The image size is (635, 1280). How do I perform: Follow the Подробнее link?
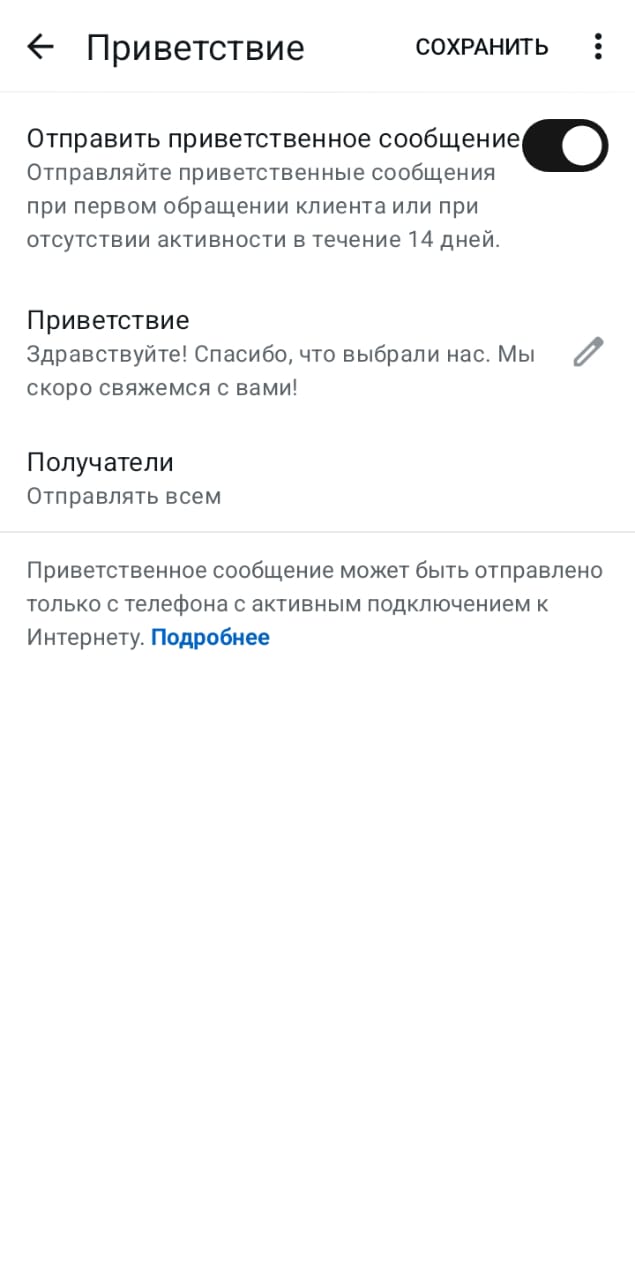[x=210, y=637]
